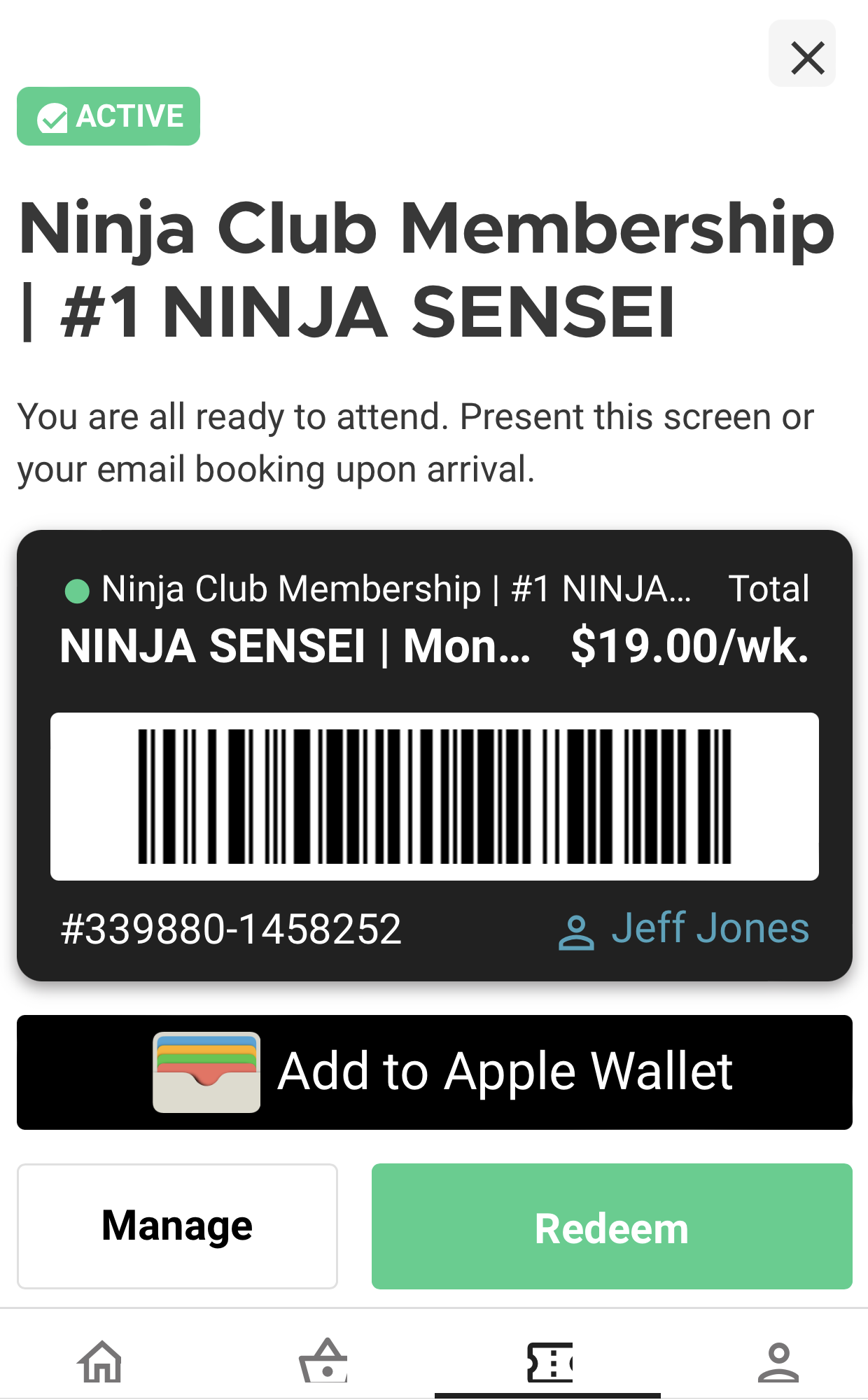Viewport: 868px width, 1400px height.
Task: Select the booking number #339880-1458252
Action: 231,928
